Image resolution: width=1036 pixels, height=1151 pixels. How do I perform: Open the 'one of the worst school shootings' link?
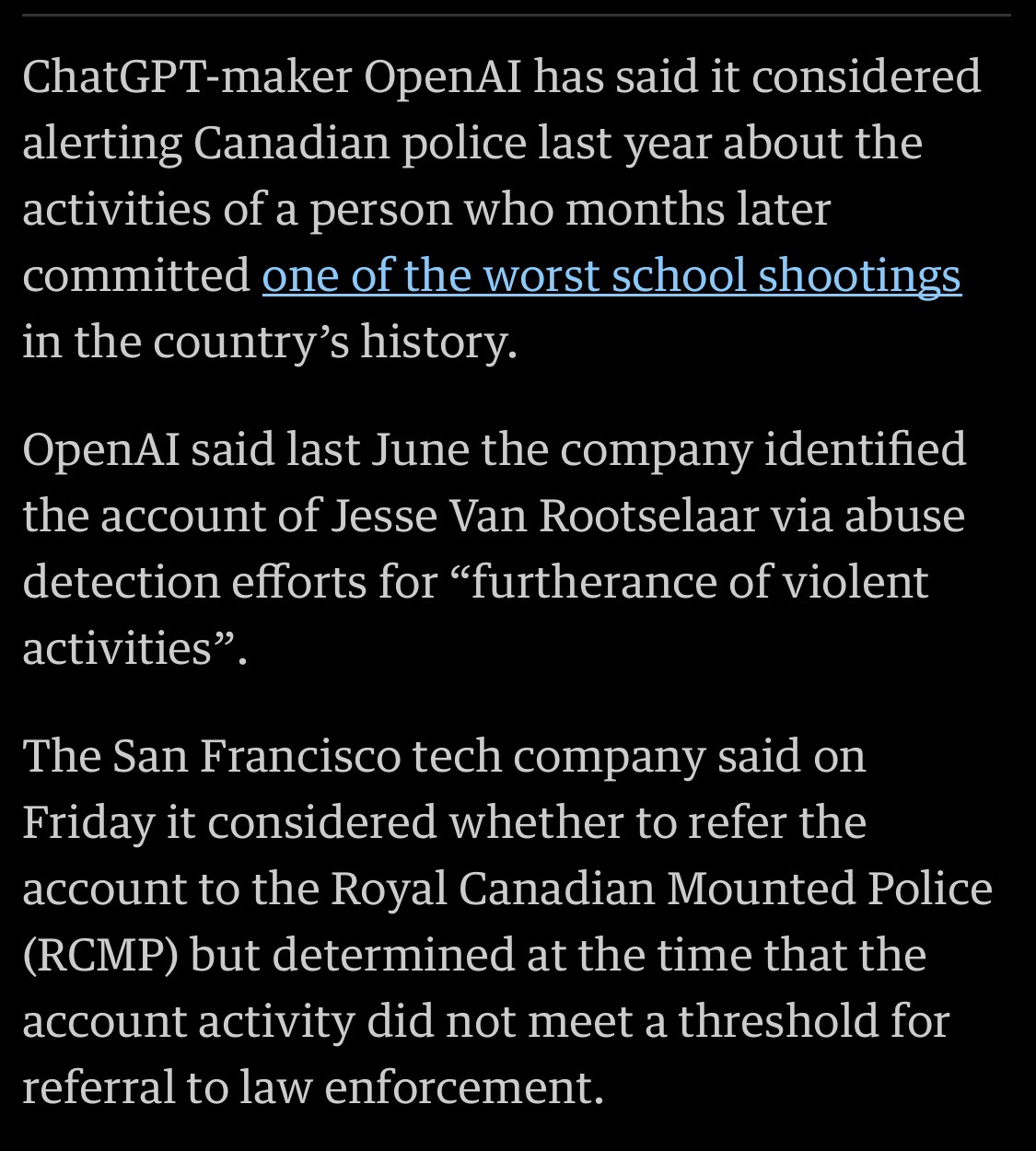[611, 275]
